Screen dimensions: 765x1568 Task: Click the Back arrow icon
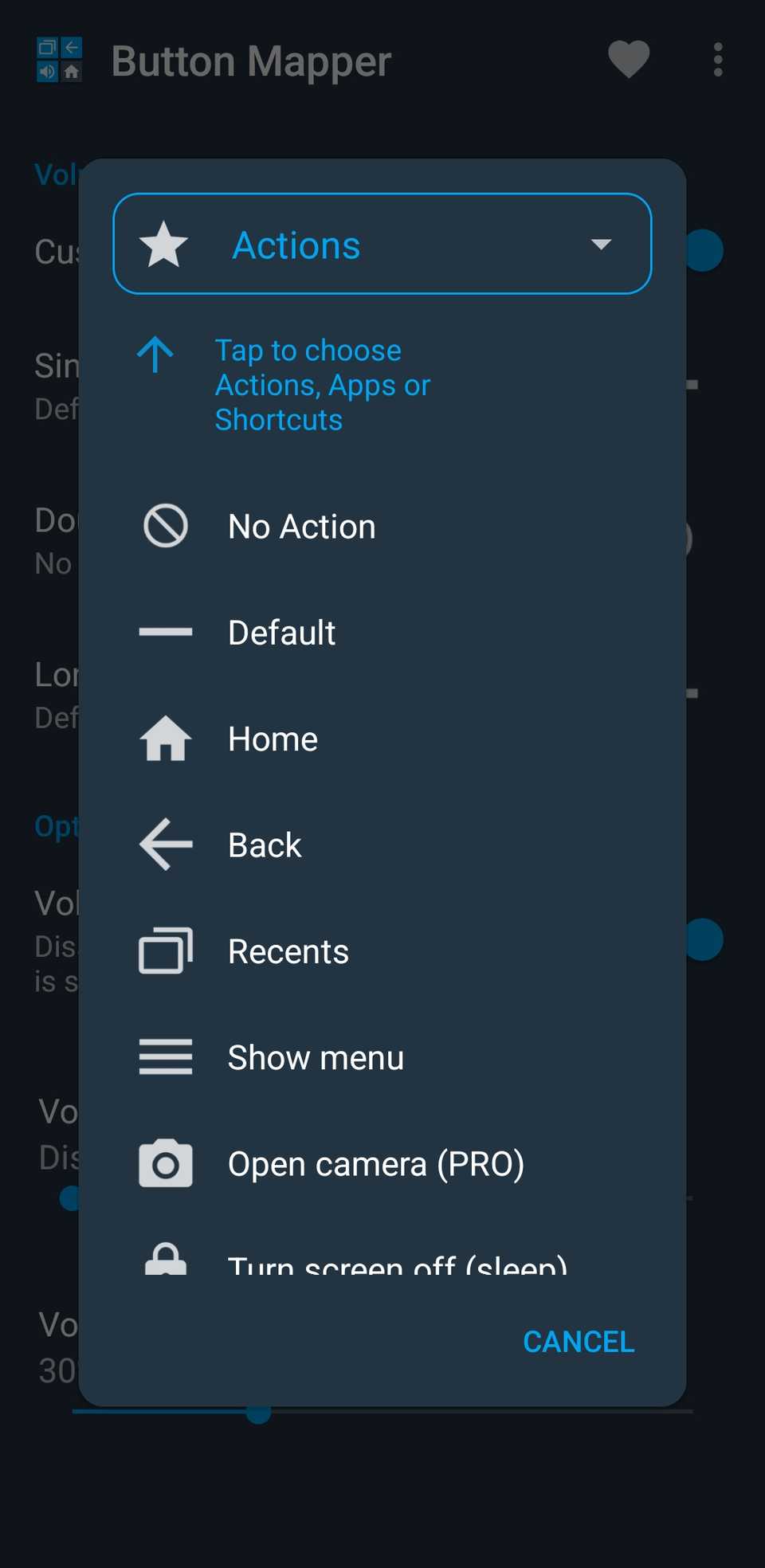coord(164,845)
